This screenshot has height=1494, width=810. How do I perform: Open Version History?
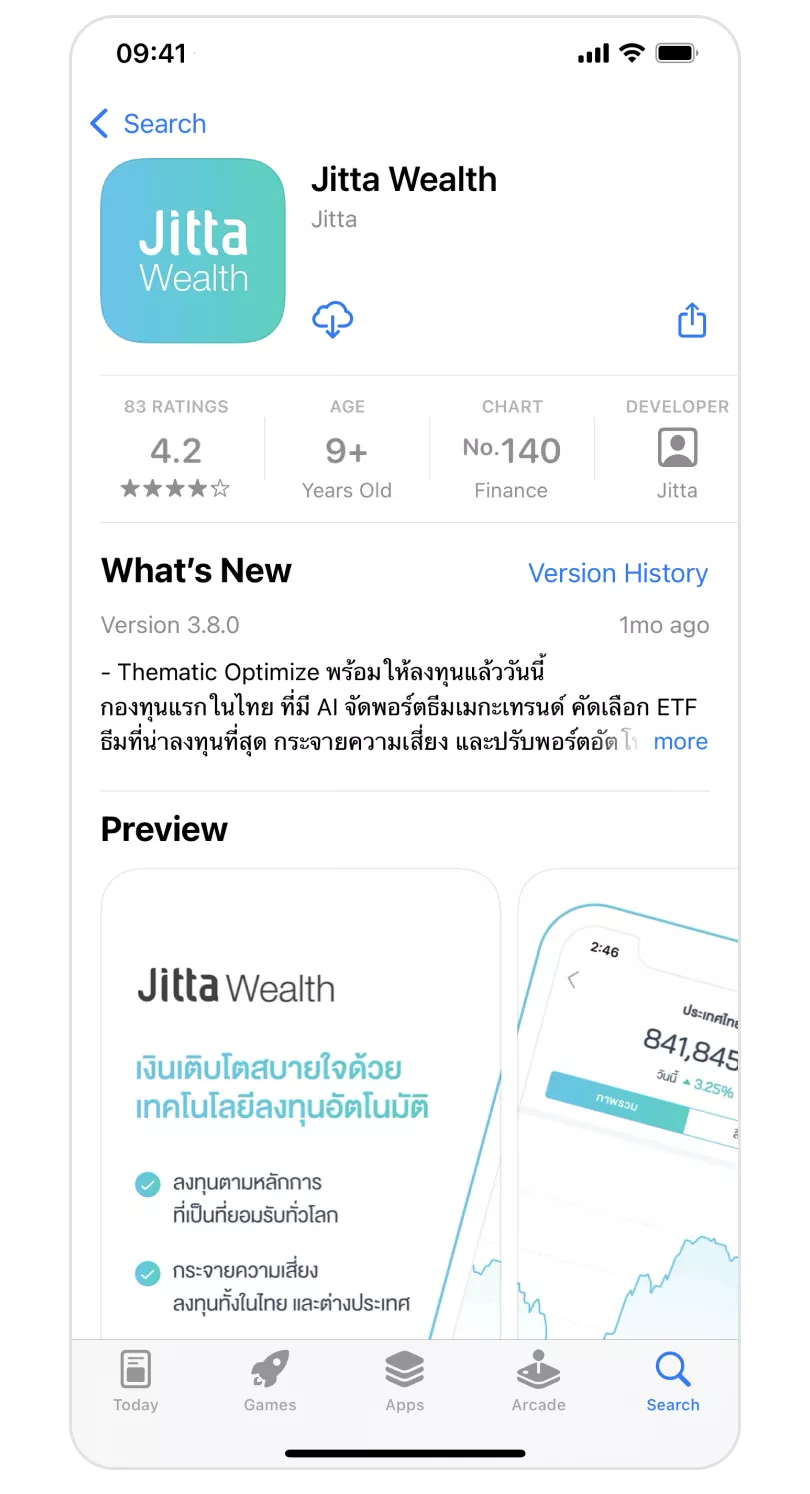click(x=617, y=573)
